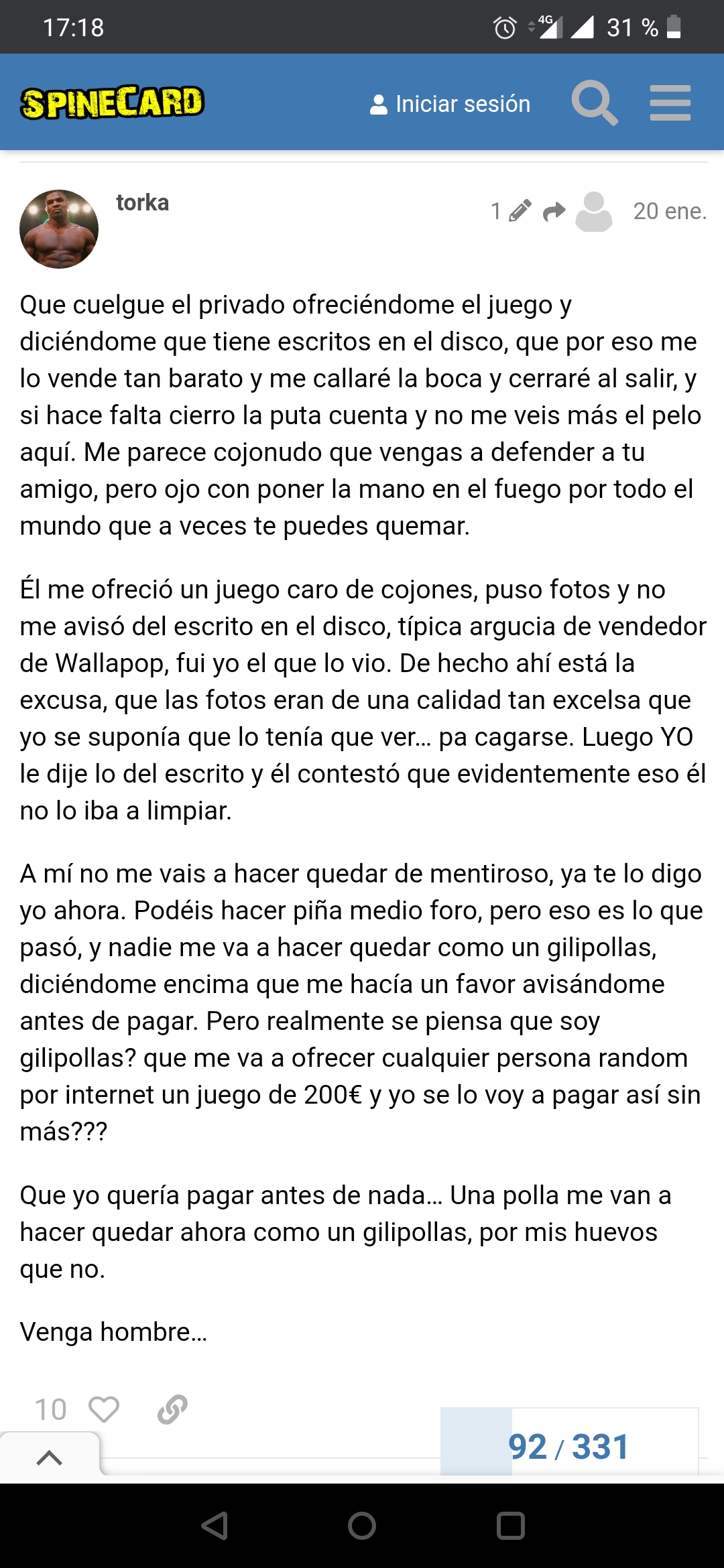Open the forum search
This screenshot has width=724, height=1568.
pos(594,103)
